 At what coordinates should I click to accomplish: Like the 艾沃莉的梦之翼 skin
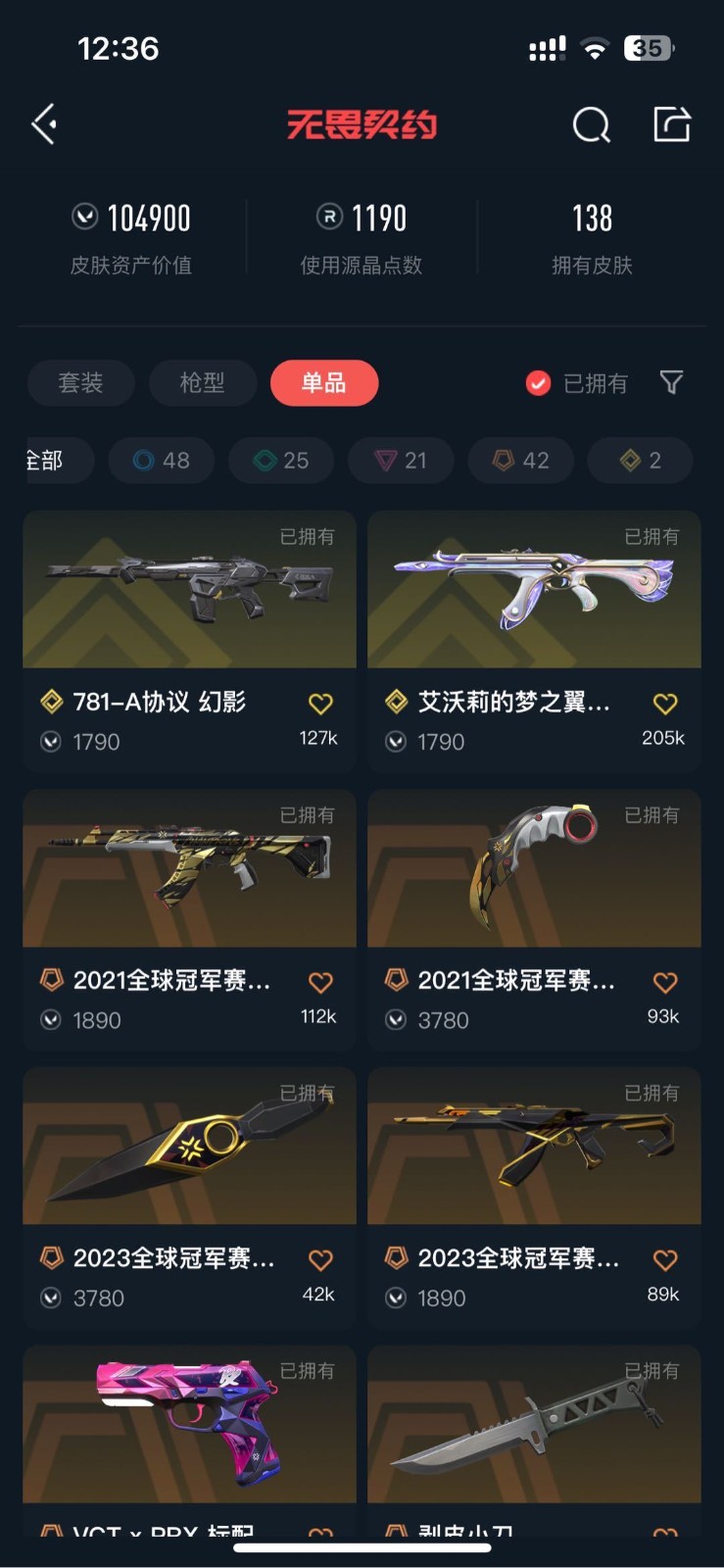[665, 704]
